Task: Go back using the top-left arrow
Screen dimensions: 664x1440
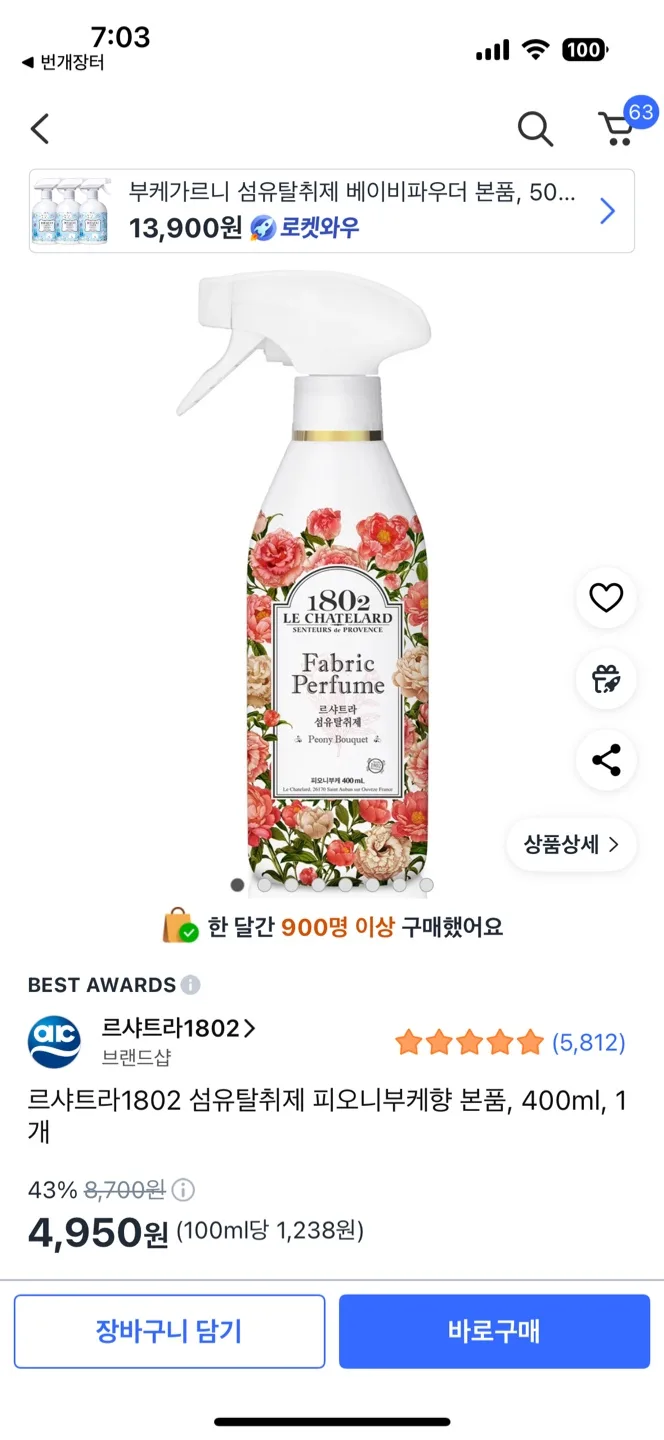Action: (40, 129)
